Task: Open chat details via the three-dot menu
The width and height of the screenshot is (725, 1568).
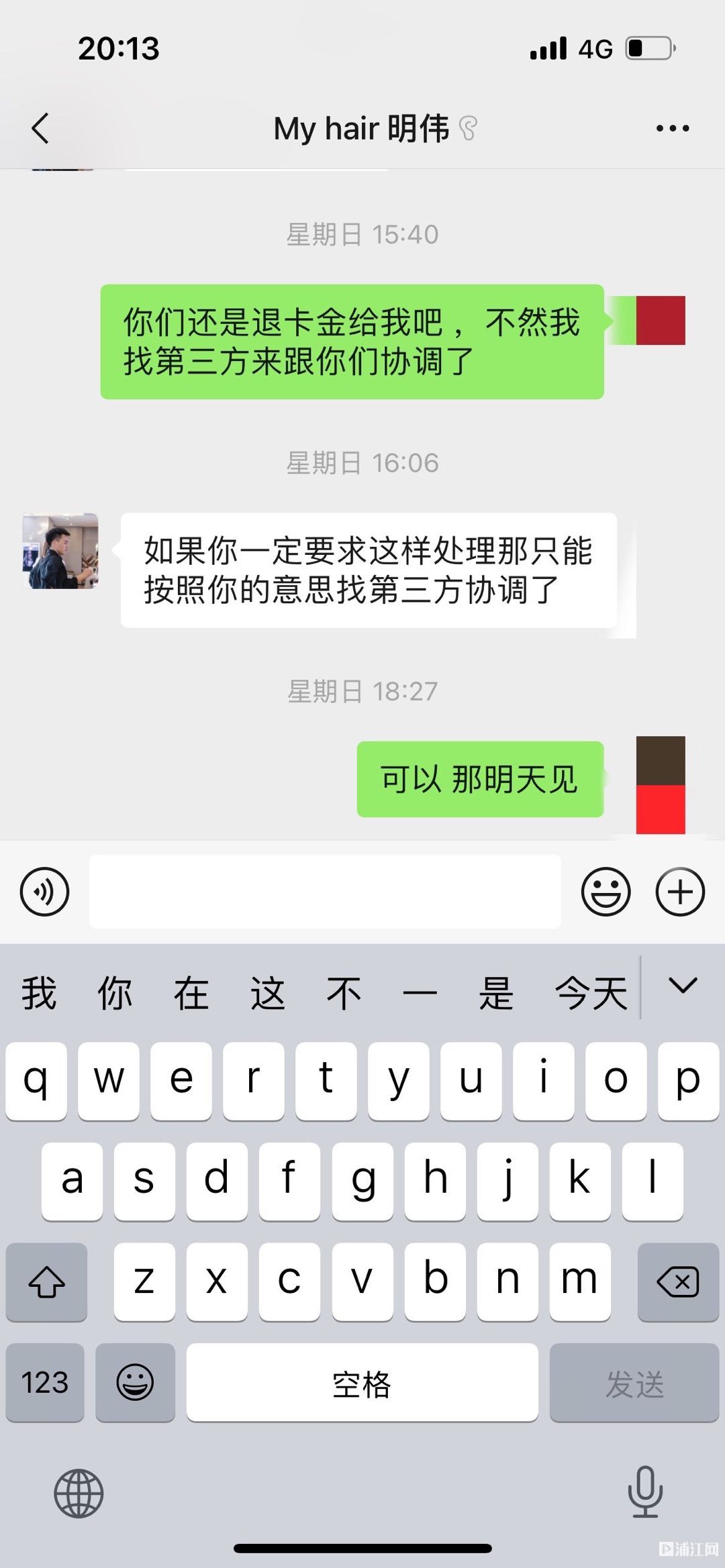Action: [673, 128]
